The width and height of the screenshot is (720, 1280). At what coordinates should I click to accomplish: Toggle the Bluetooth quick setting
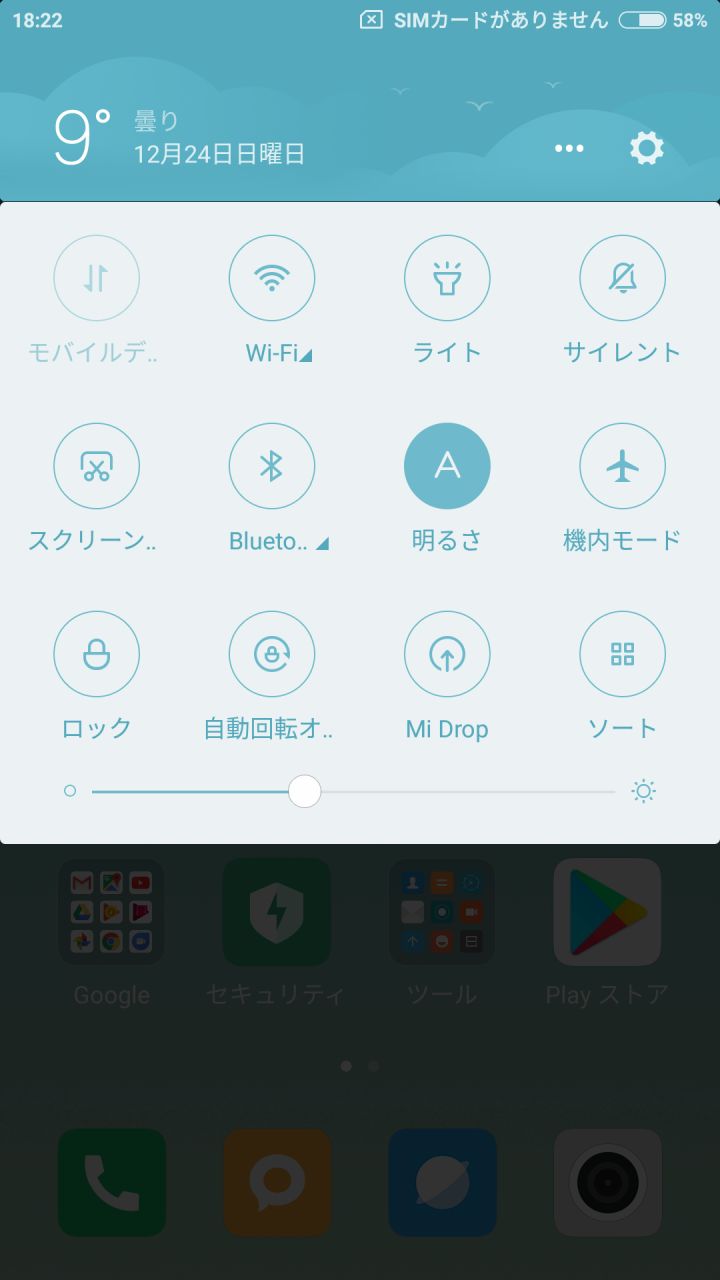tap(272, 466)
